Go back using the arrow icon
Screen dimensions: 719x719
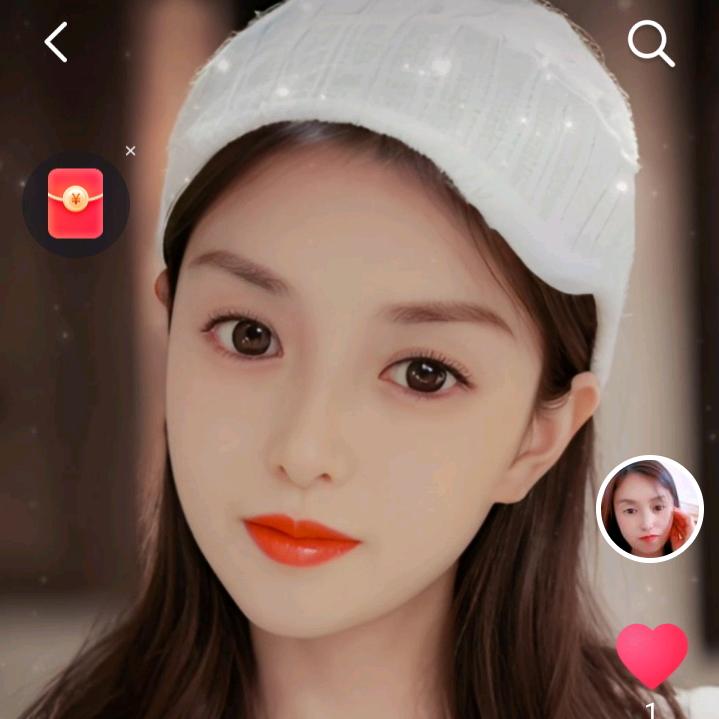click(x=56, y=43)
